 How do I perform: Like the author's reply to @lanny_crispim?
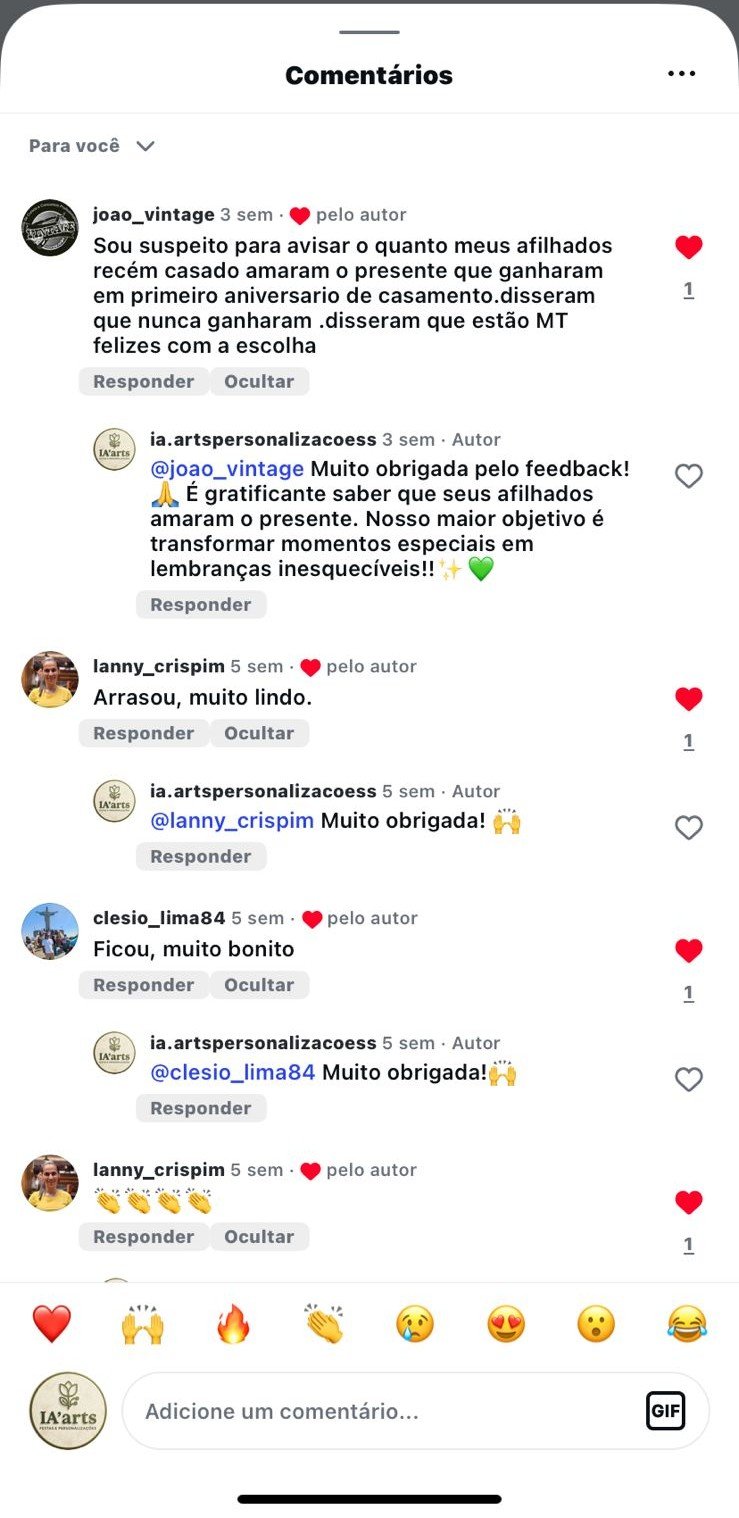click(x=688, y=827)
